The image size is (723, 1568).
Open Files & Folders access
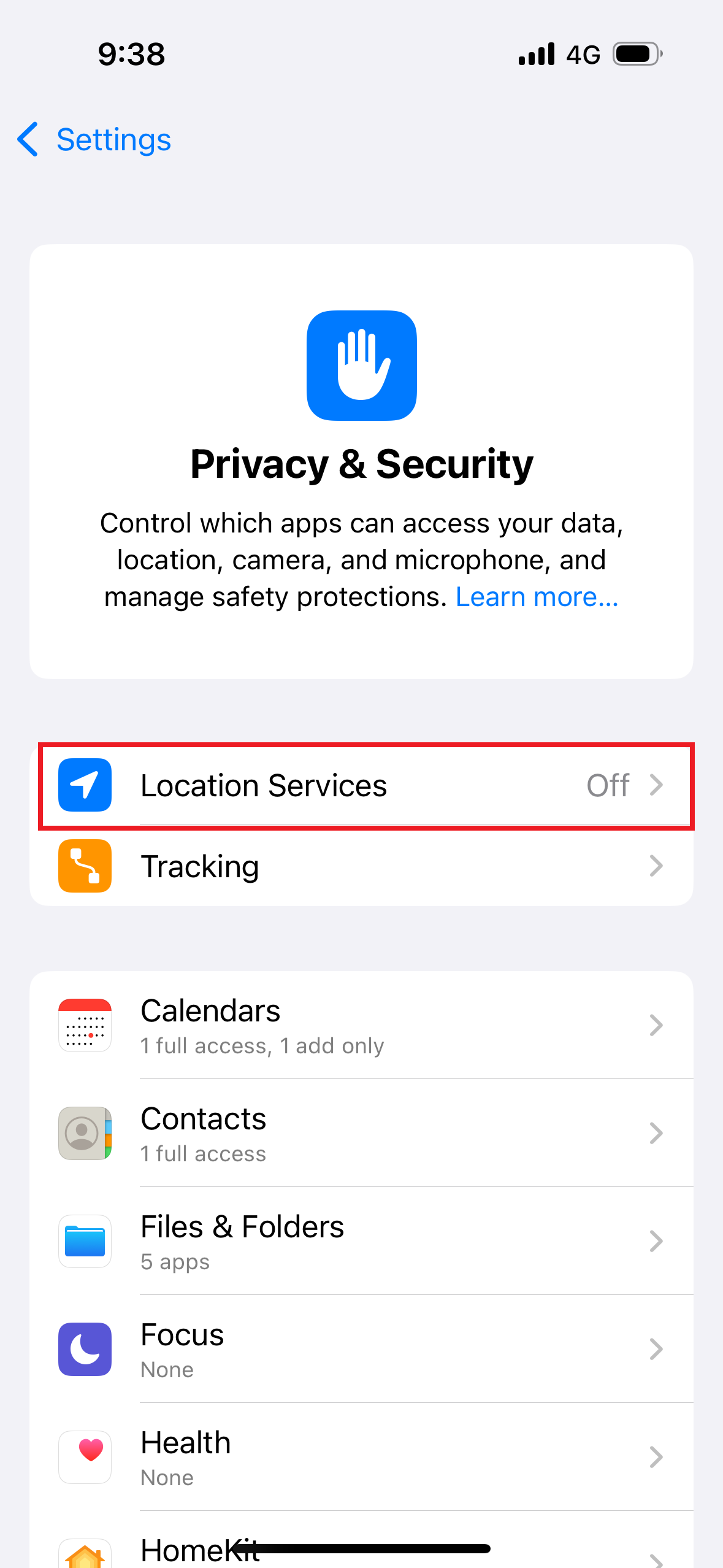[x=362, y=1241]
